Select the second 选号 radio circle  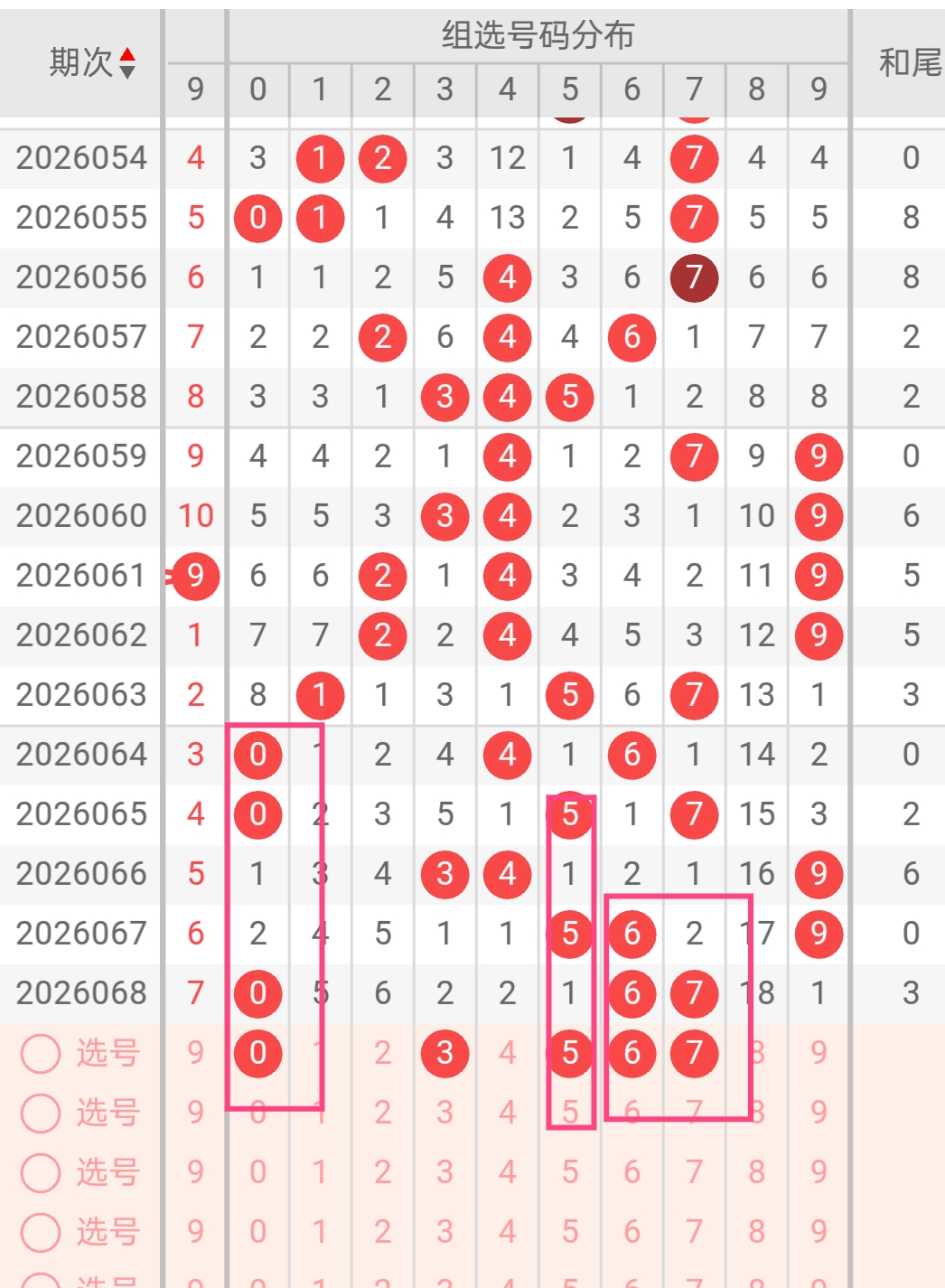(x=42, y=1113)
